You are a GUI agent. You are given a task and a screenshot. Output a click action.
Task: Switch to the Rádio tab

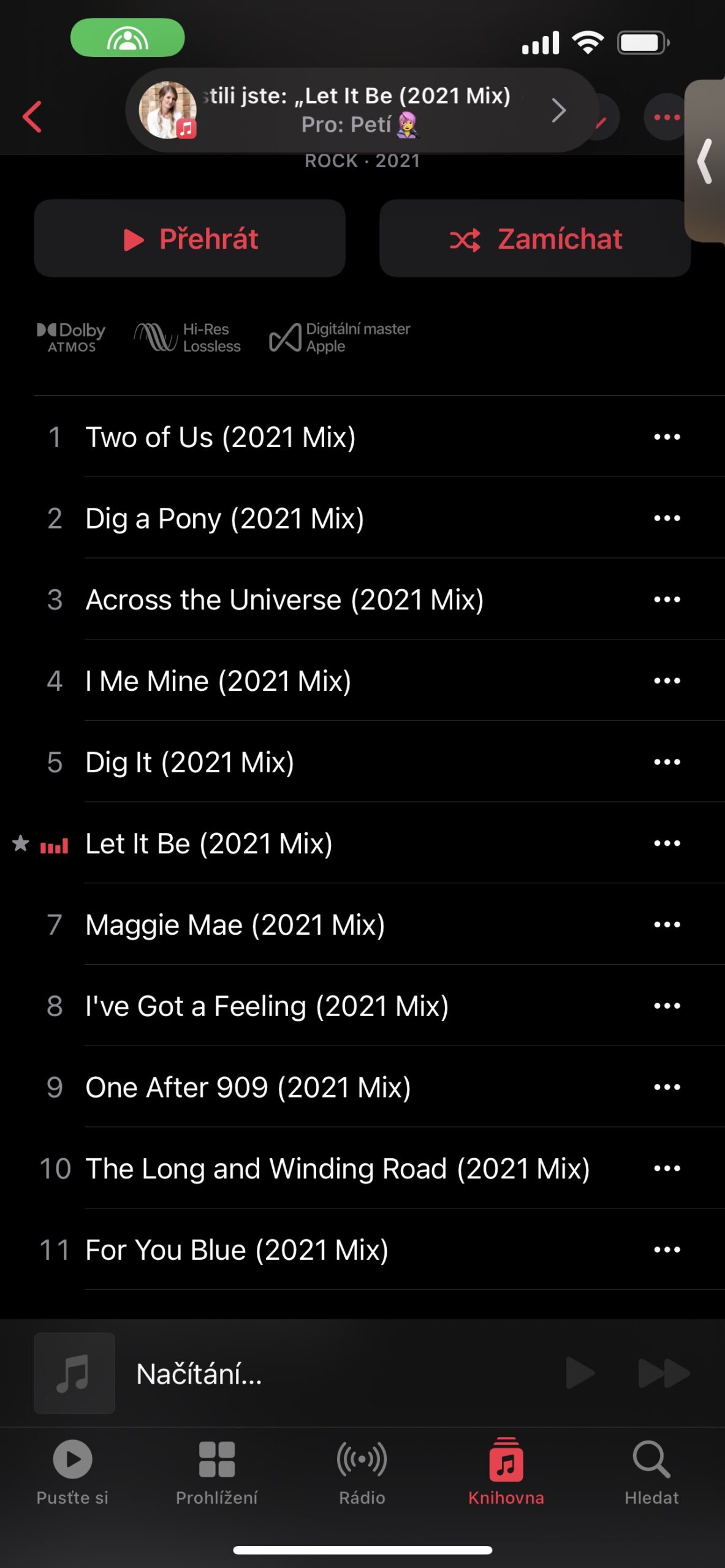[362, 1471]
